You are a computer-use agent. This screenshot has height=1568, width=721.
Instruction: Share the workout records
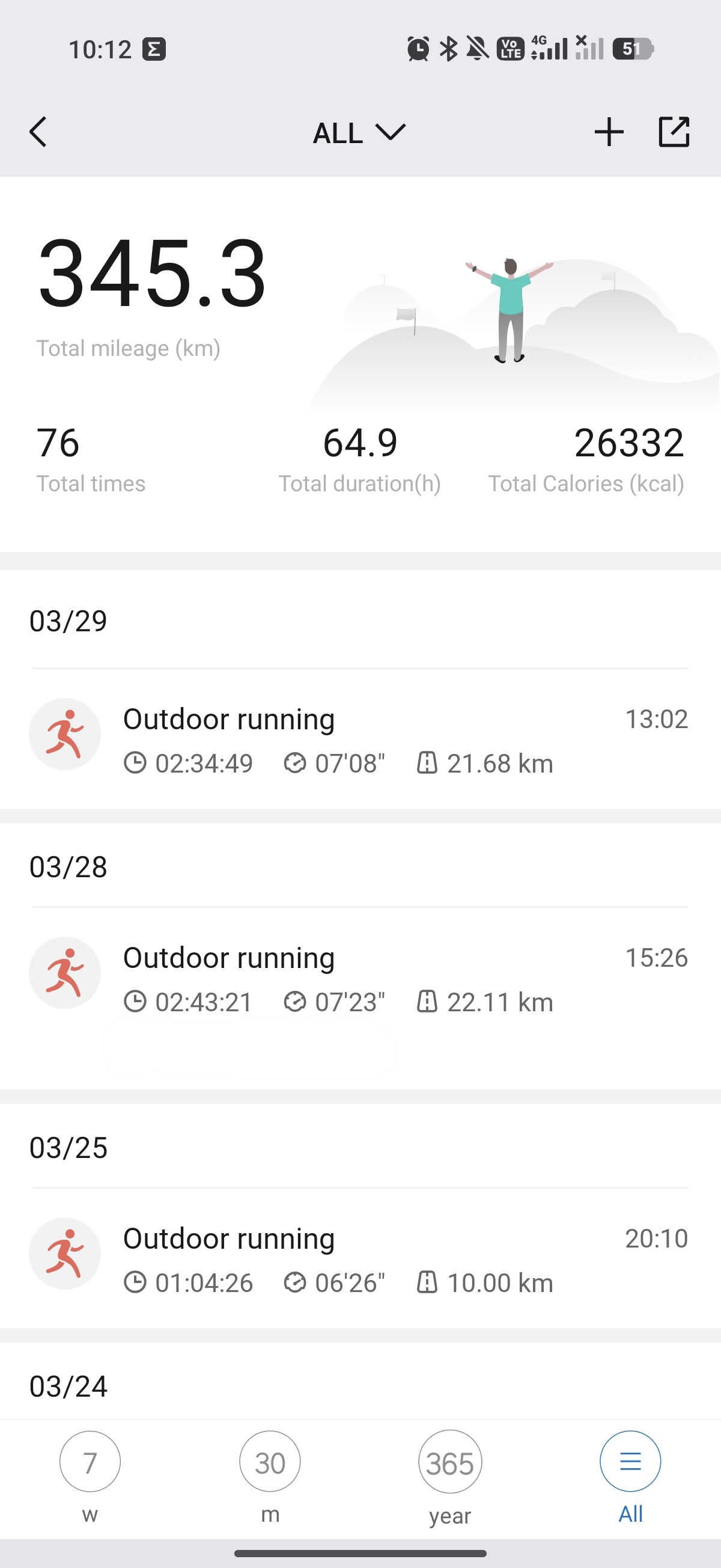coord(674,132)
